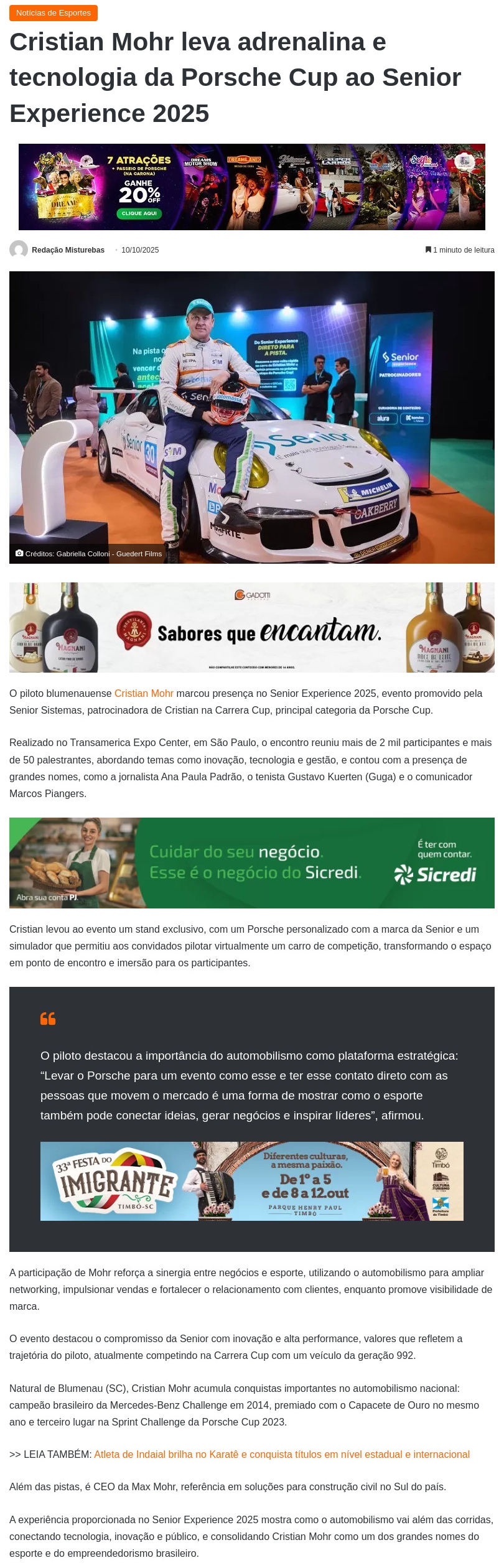Read the Atleta de Indaial Karatê article
This screenshot has height=1568, width=504.
coord(281,1454)
